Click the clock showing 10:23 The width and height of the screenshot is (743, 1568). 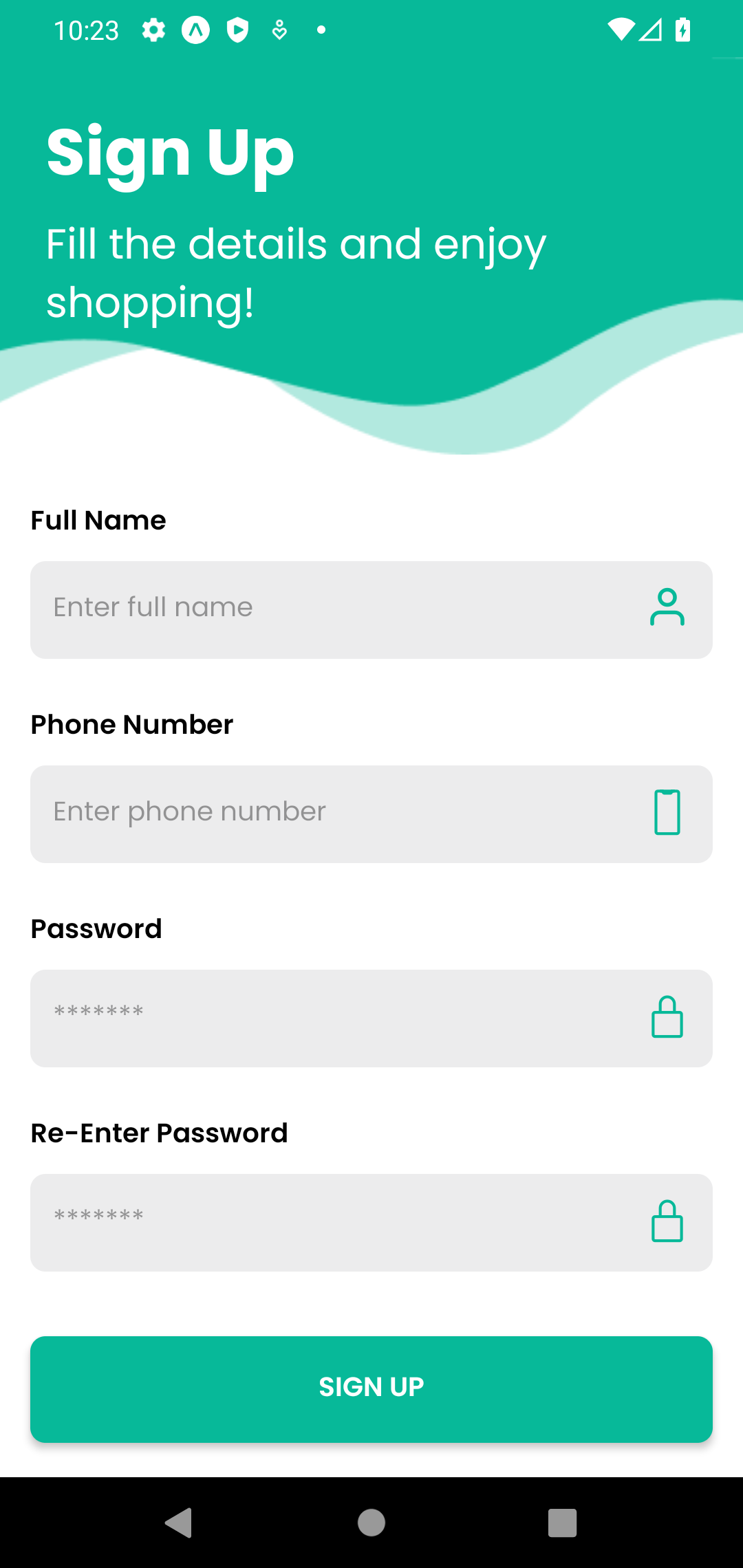85,30
